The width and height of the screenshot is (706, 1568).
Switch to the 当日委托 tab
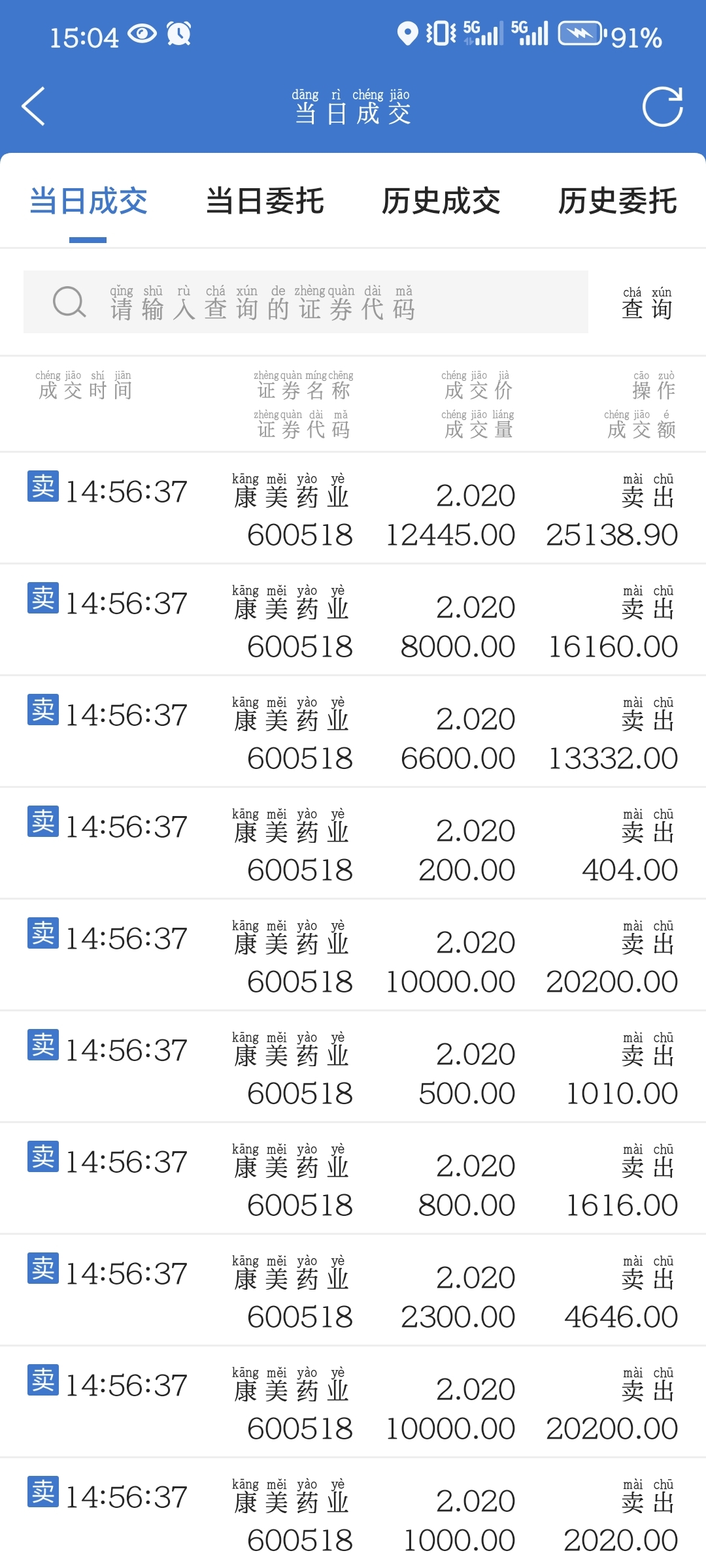265,201
